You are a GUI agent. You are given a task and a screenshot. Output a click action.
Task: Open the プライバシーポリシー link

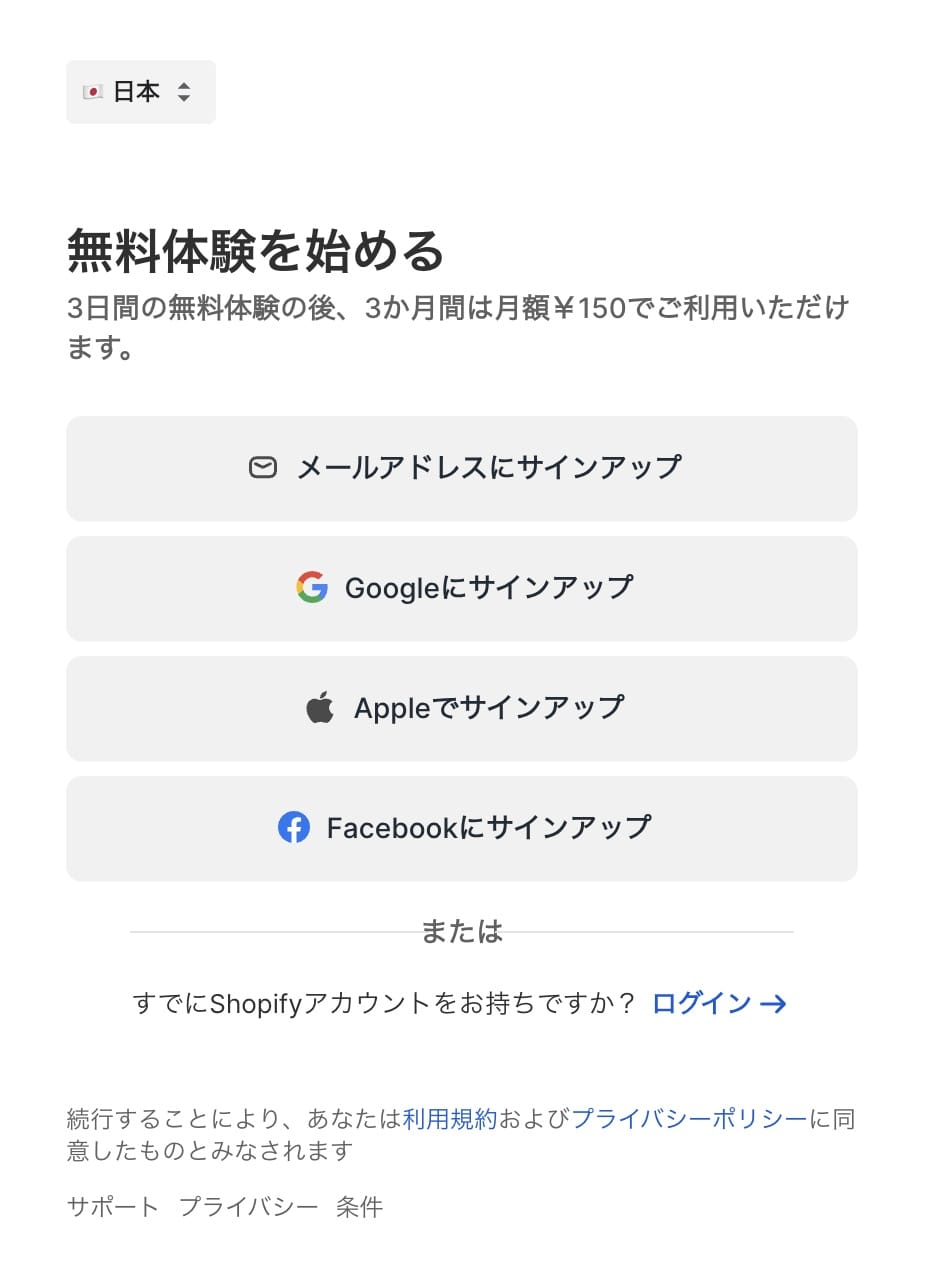690,1118
